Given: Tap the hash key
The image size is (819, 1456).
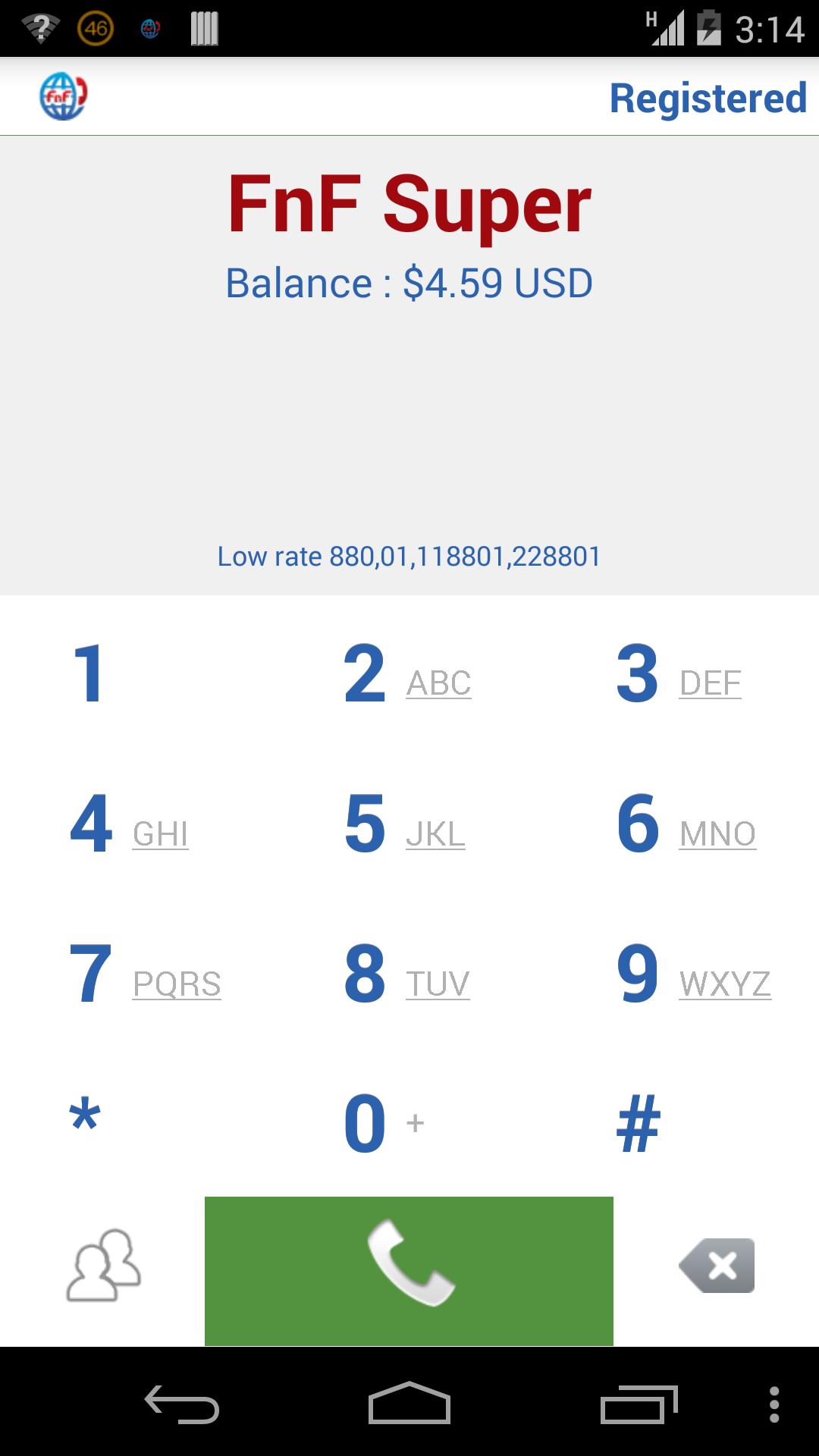Looking at the screenshot, I should pyautogui.click(x=638, y=1123).
